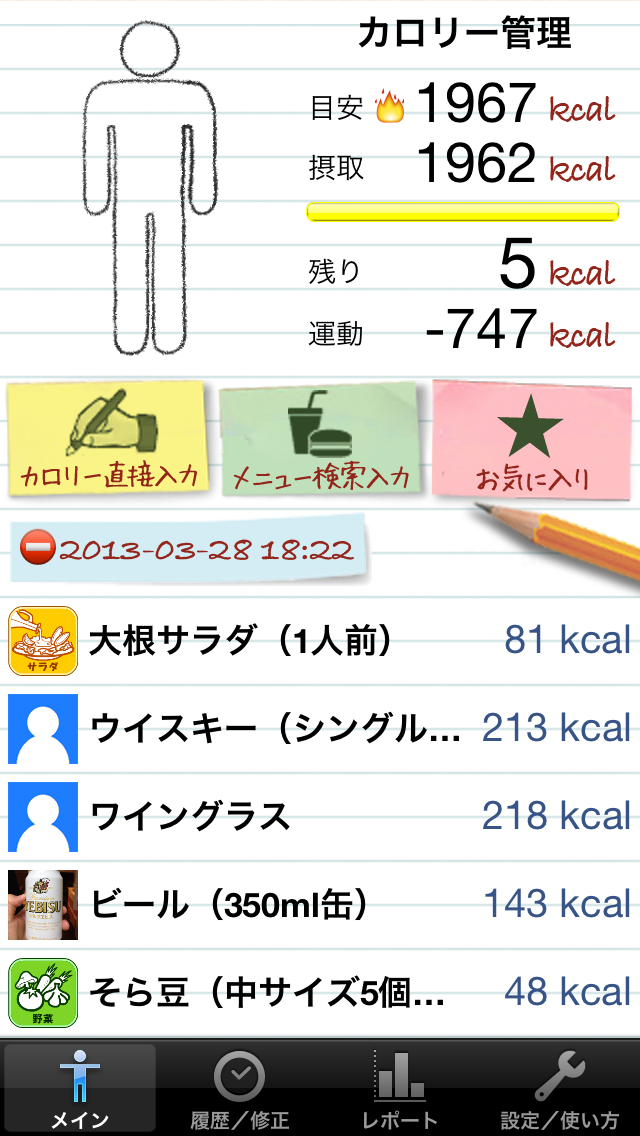This screenshot has height=1136, width=640.
Task: Go to the レポート tab
Action: [x=400, y=1088]
